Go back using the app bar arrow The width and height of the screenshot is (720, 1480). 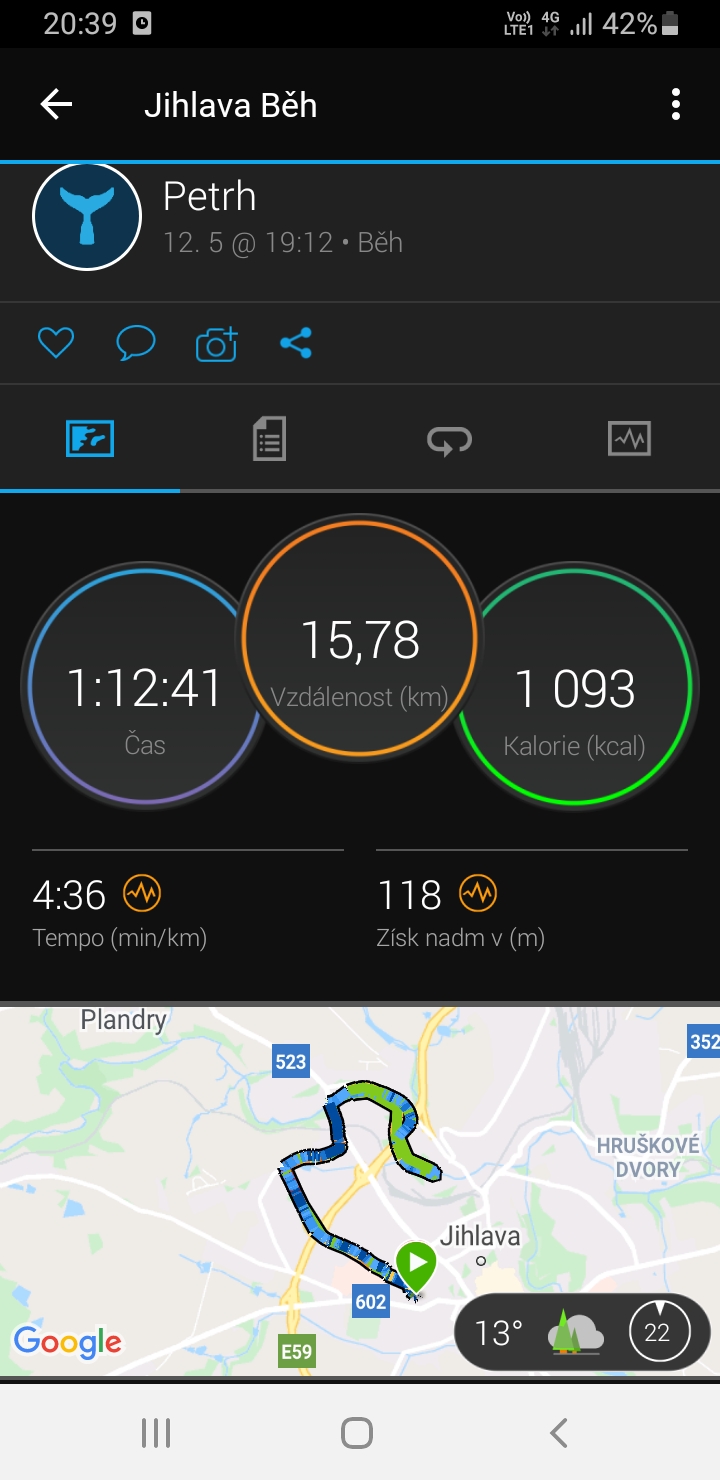tap(56, 104)
